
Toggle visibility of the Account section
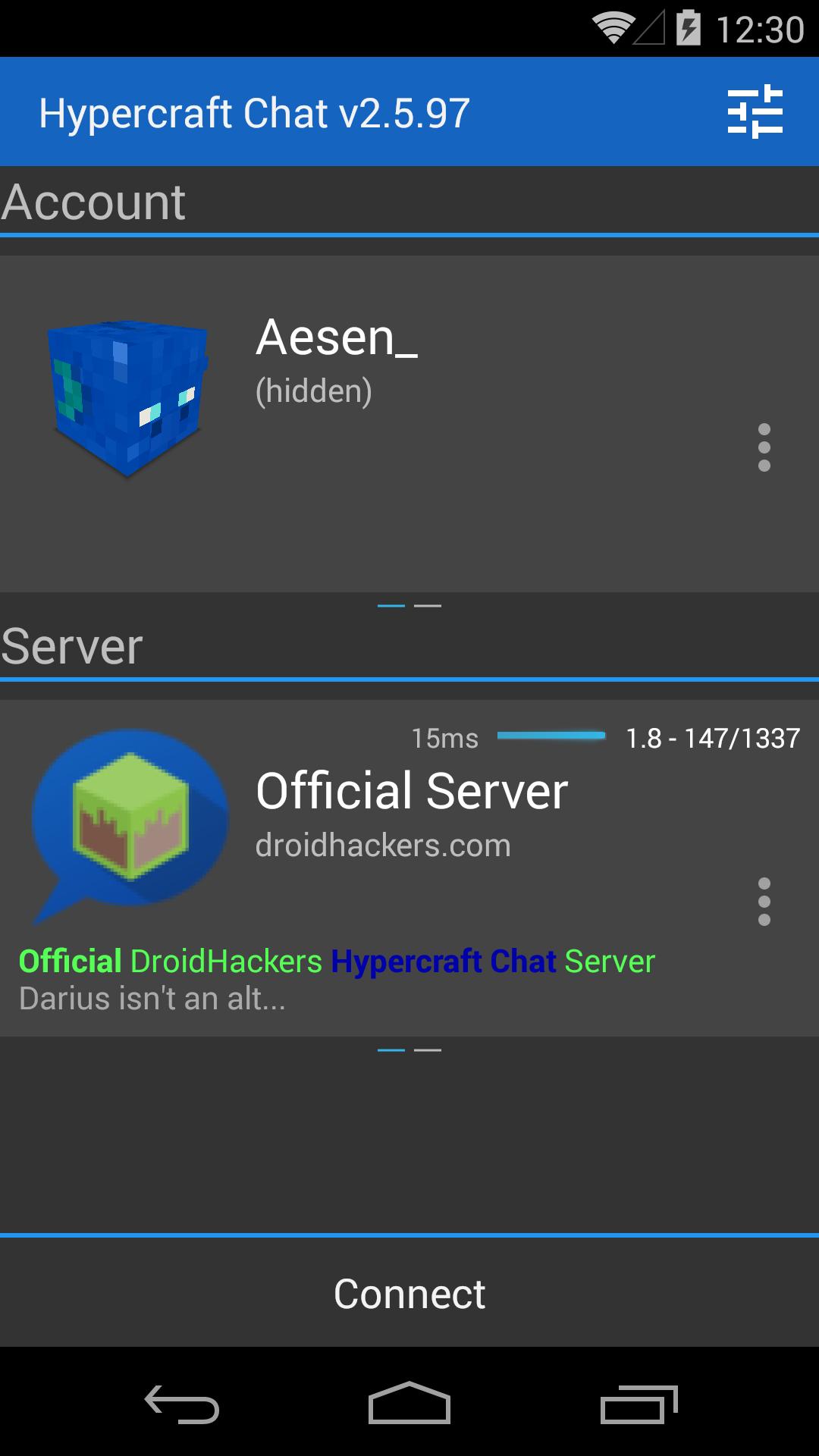pyautogui.click(x=95, y=201)
